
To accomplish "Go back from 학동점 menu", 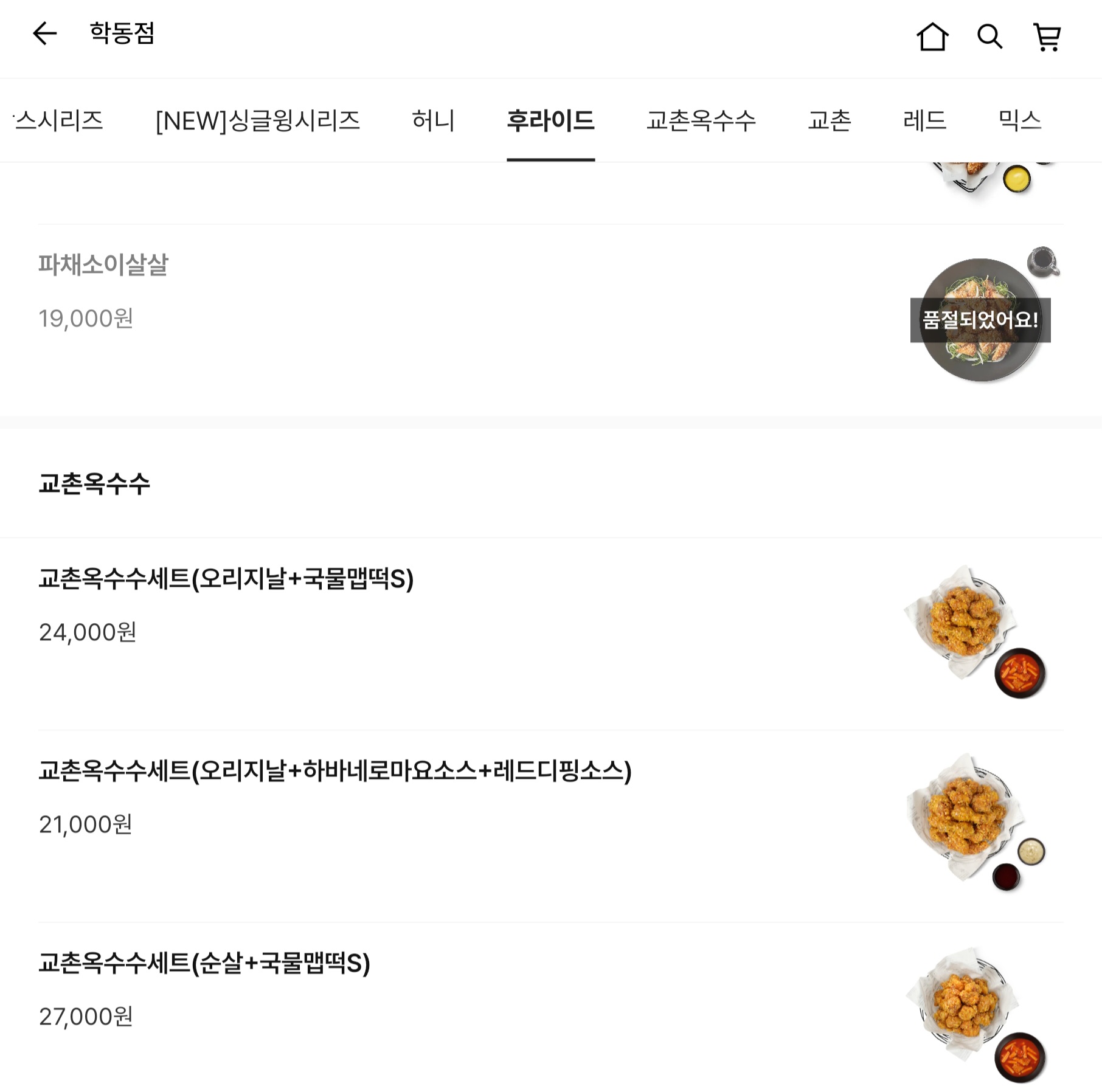I will point(44,33).
